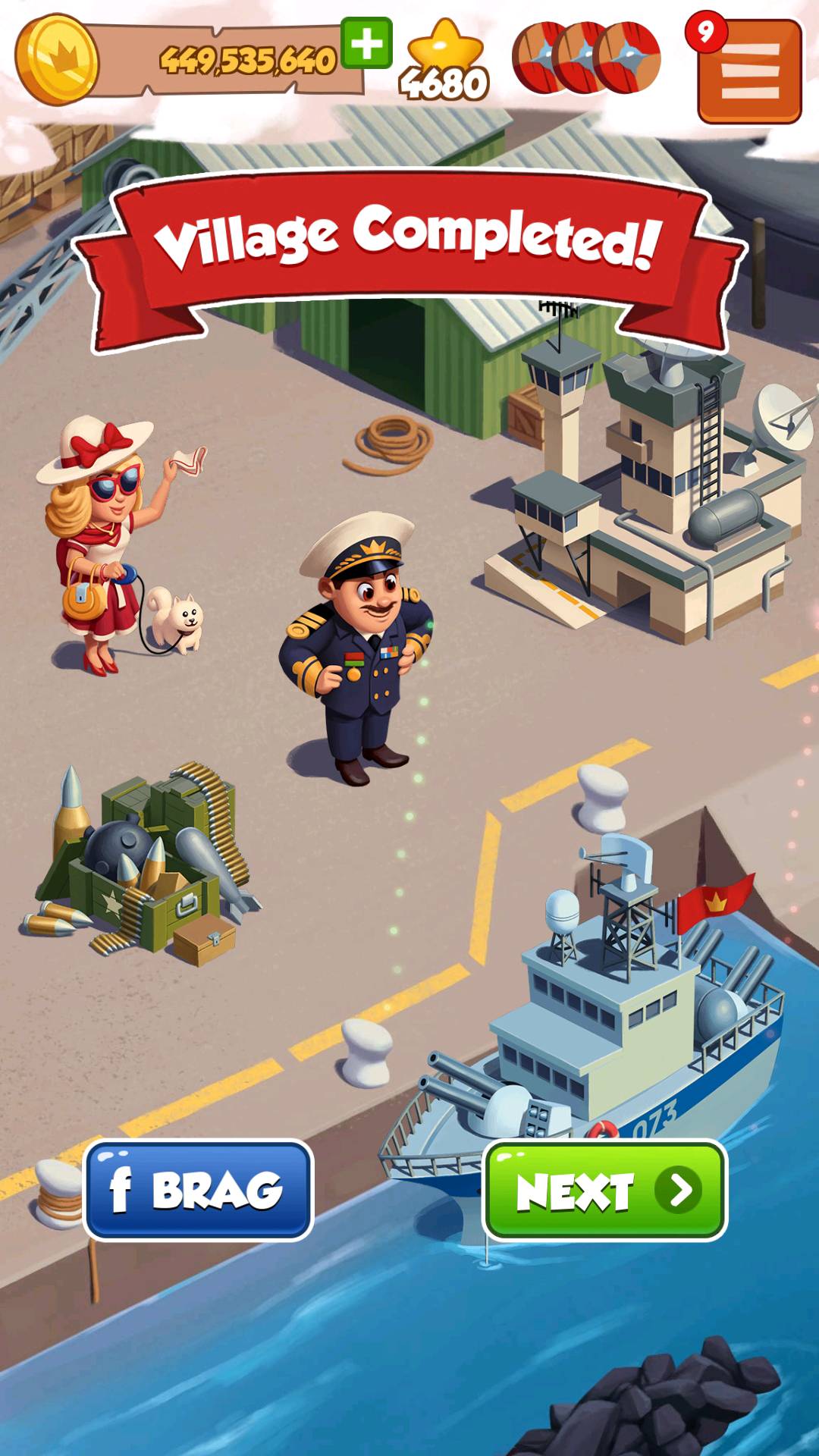This screenshot has width=819, height=1456.
Task: Open the hamburger menu
Action: [749, 71]
